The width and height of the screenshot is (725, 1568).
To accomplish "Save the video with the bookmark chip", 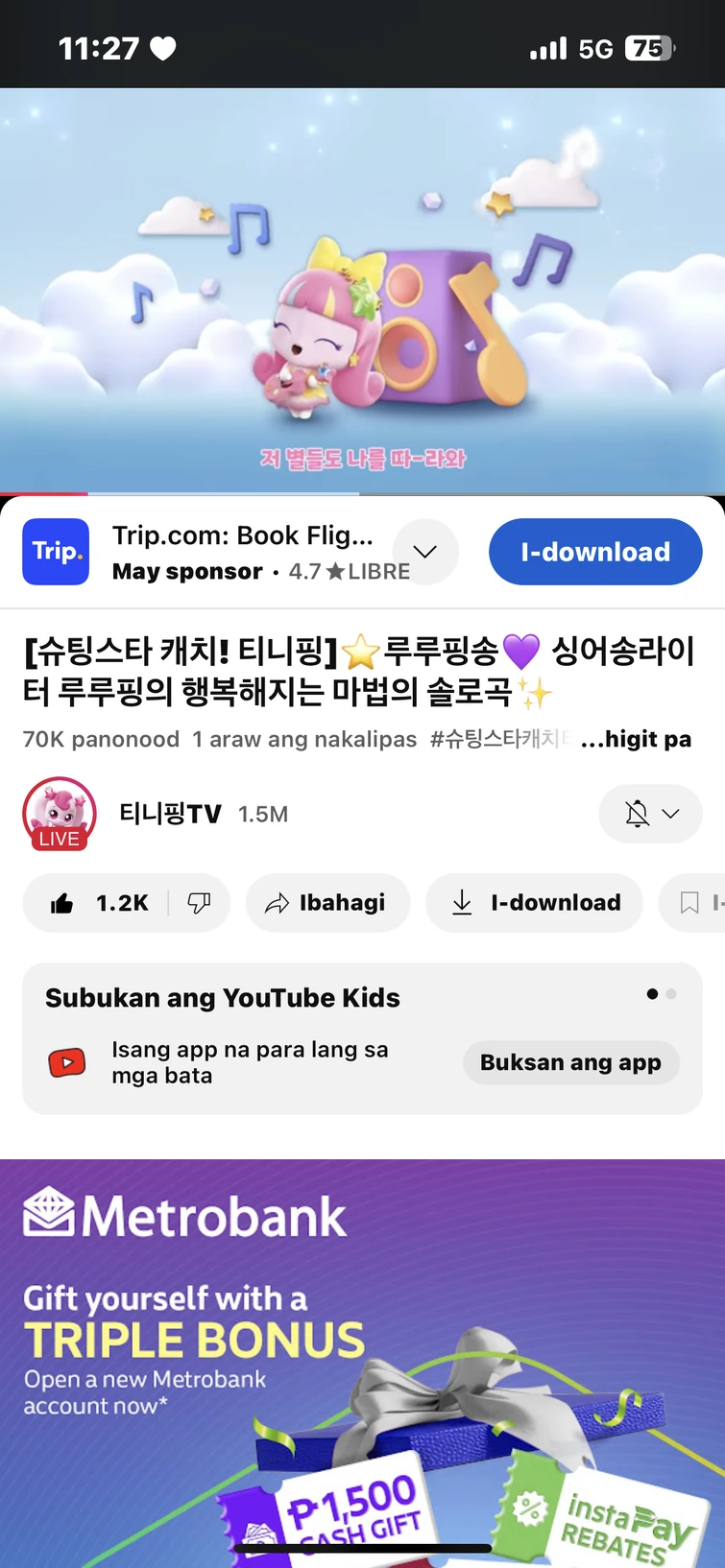I will coord(691,903).
